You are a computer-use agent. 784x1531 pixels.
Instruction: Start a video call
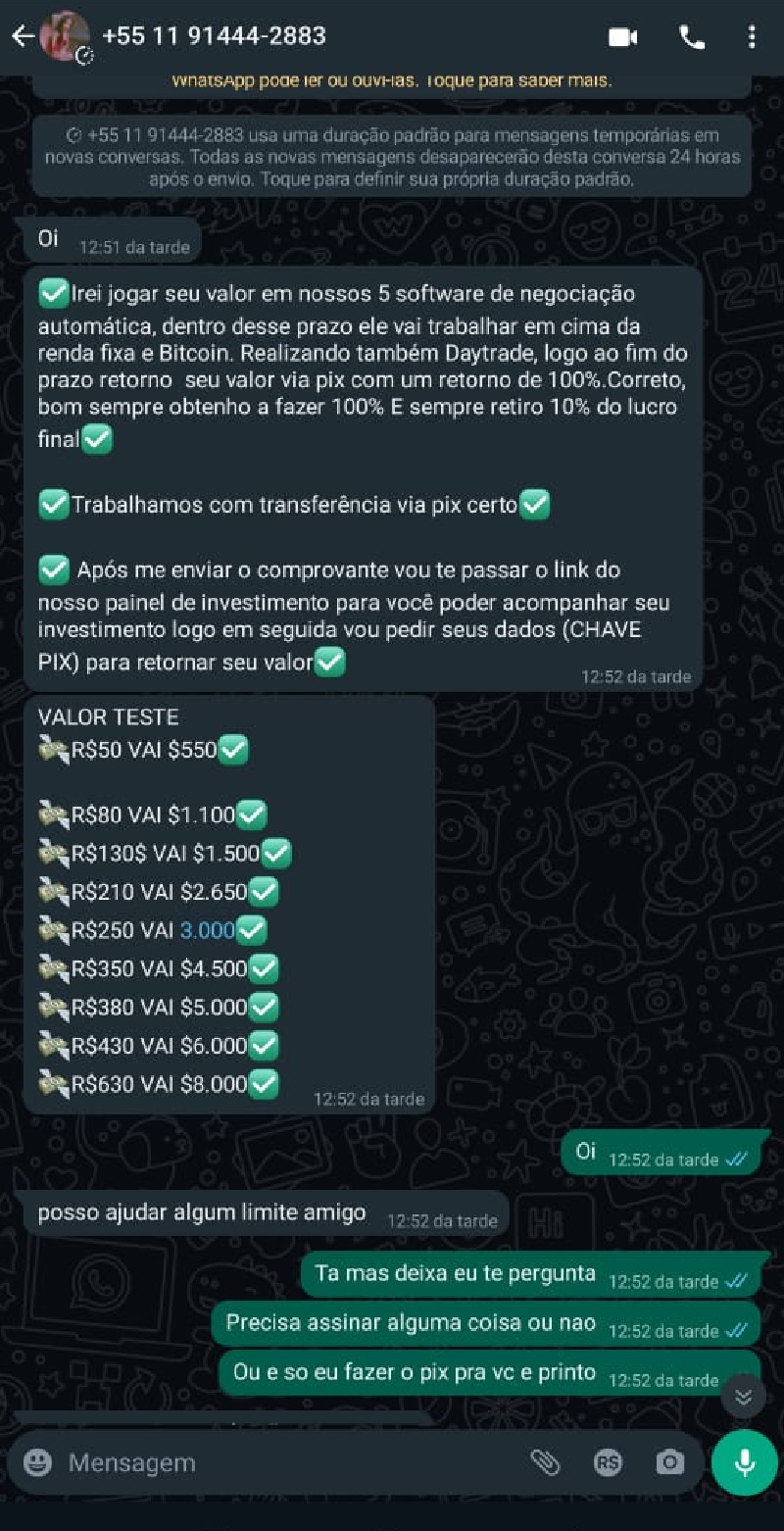(622, 37)
